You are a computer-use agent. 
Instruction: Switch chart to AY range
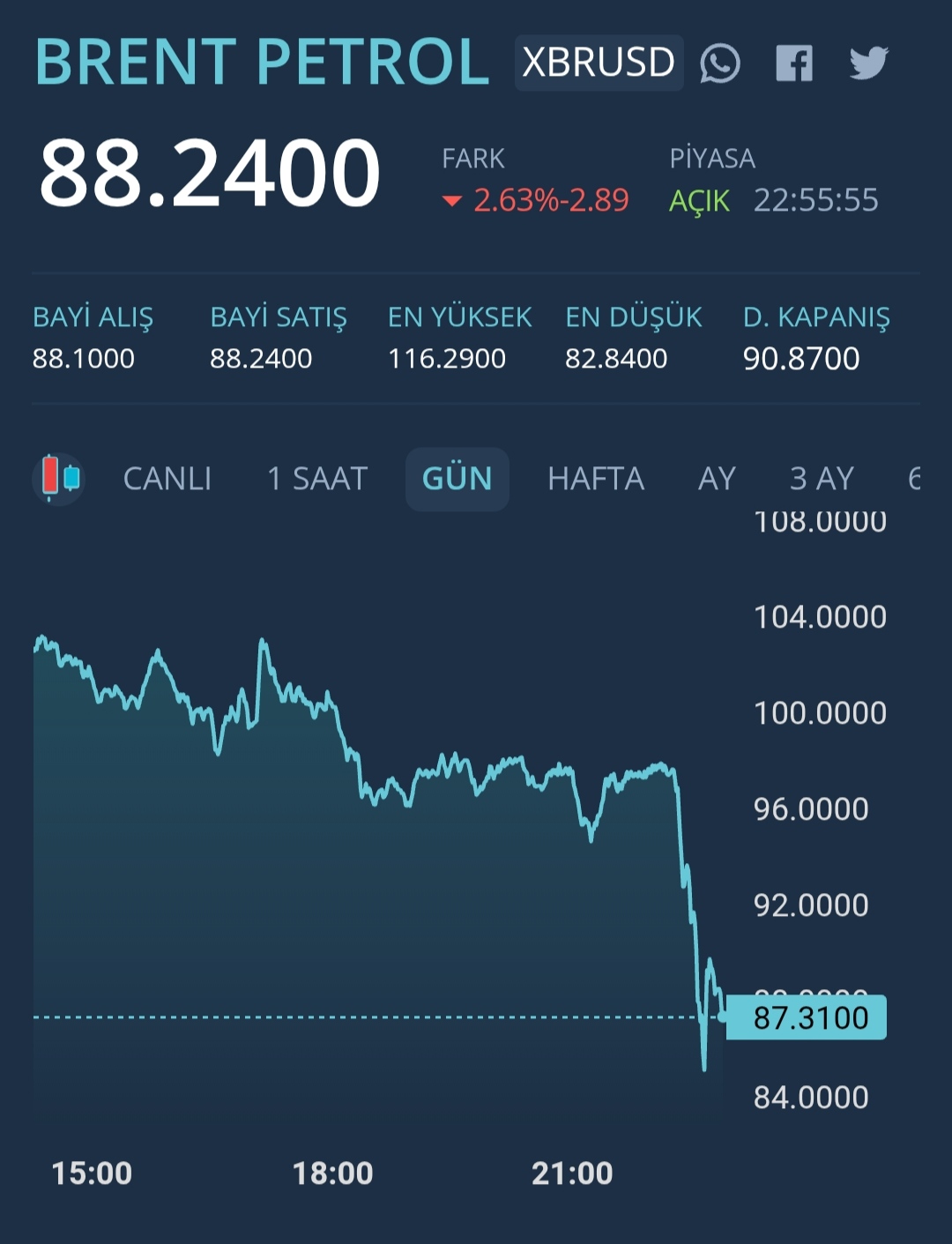tap(717, 479)
